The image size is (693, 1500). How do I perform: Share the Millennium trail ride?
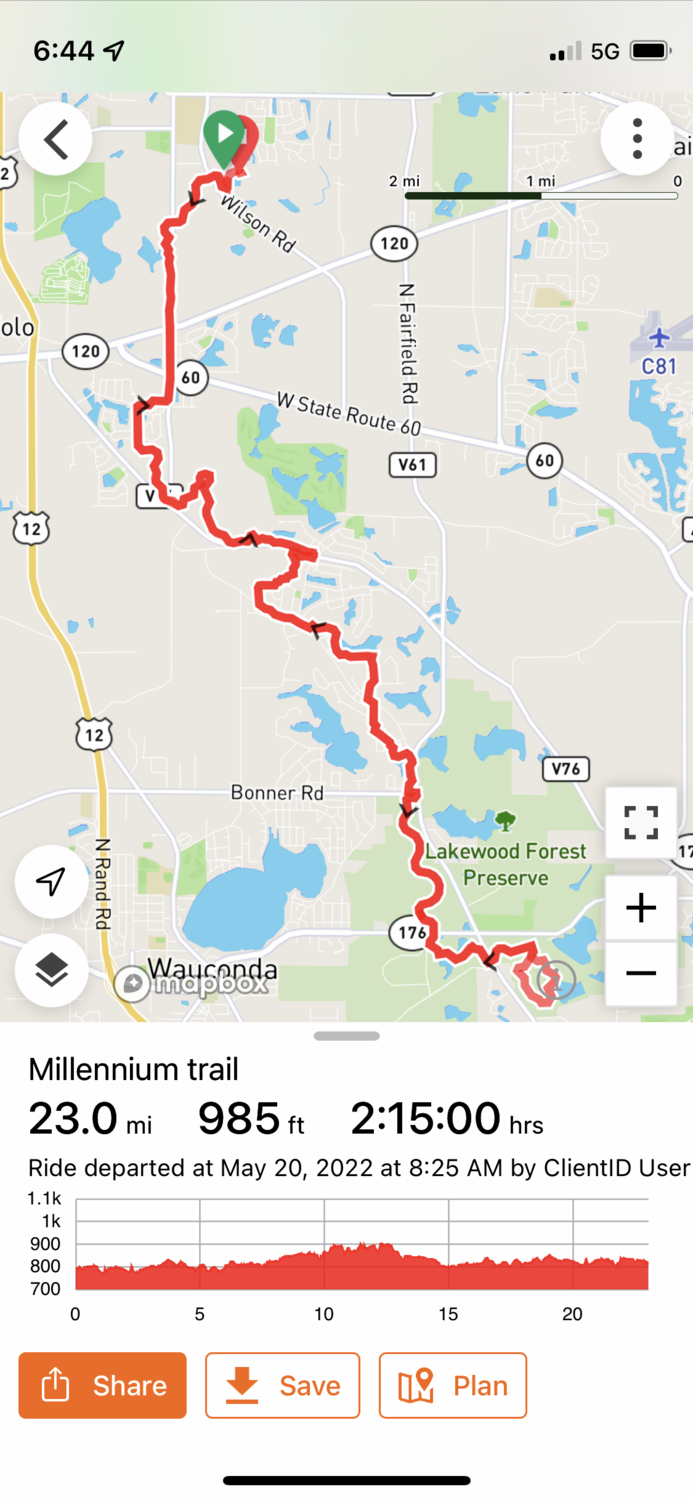point(103,1385)
